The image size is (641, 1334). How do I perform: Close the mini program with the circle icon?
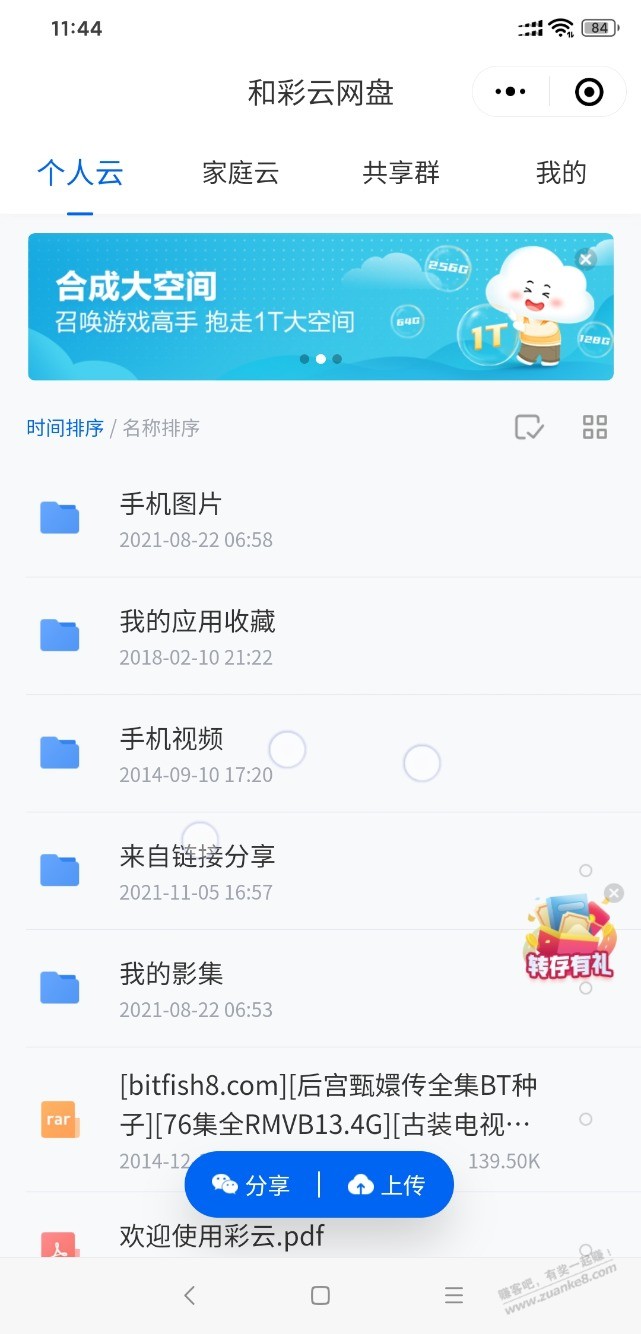[x=589, y=92]
